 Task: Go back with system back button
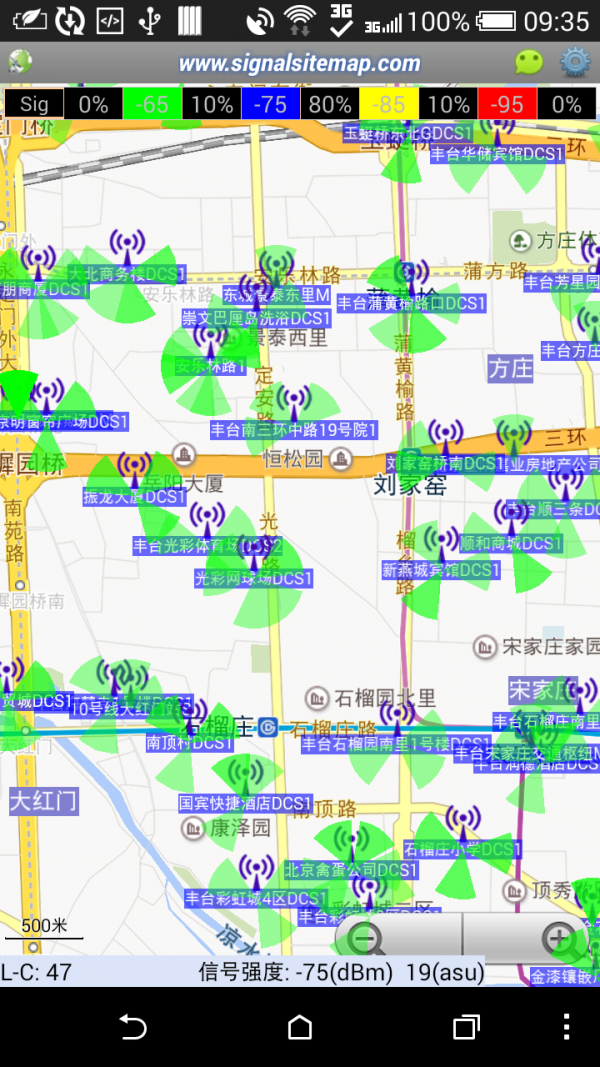(132, 1027)
